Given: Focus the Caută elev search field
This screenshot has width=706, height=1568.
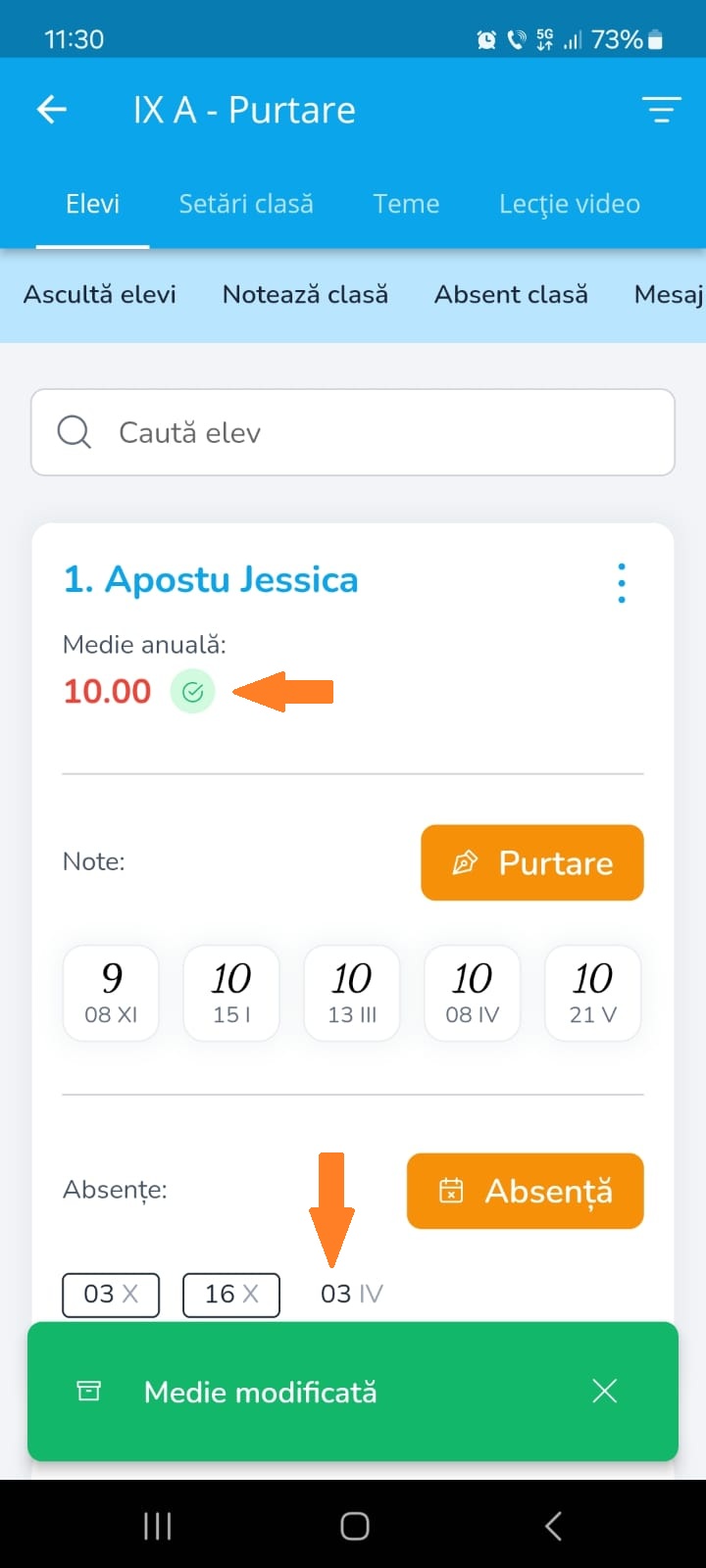Looking at the screenshot, I should coord(353,432).
